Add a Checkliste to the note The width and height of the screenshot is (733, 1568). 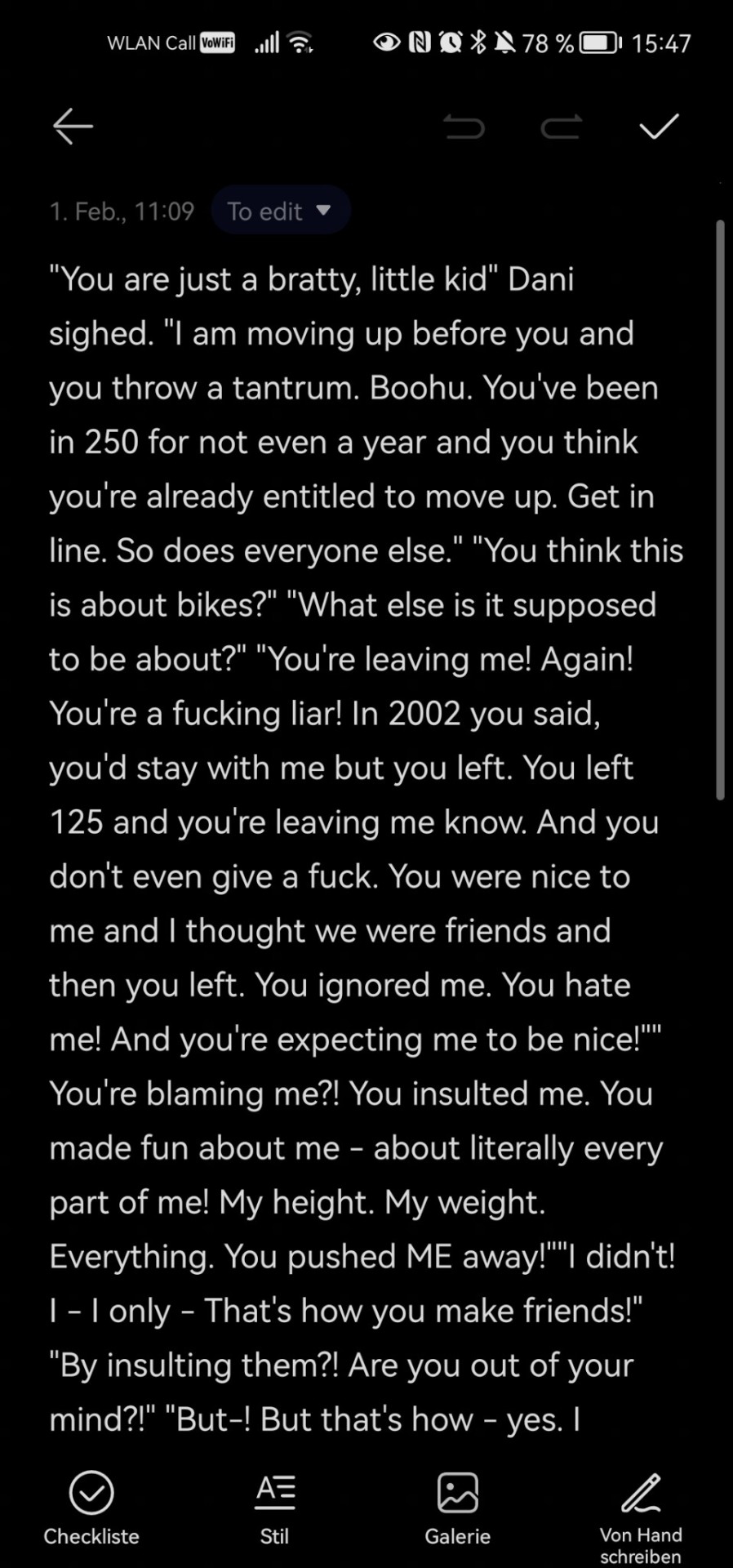coord(91,1508)
